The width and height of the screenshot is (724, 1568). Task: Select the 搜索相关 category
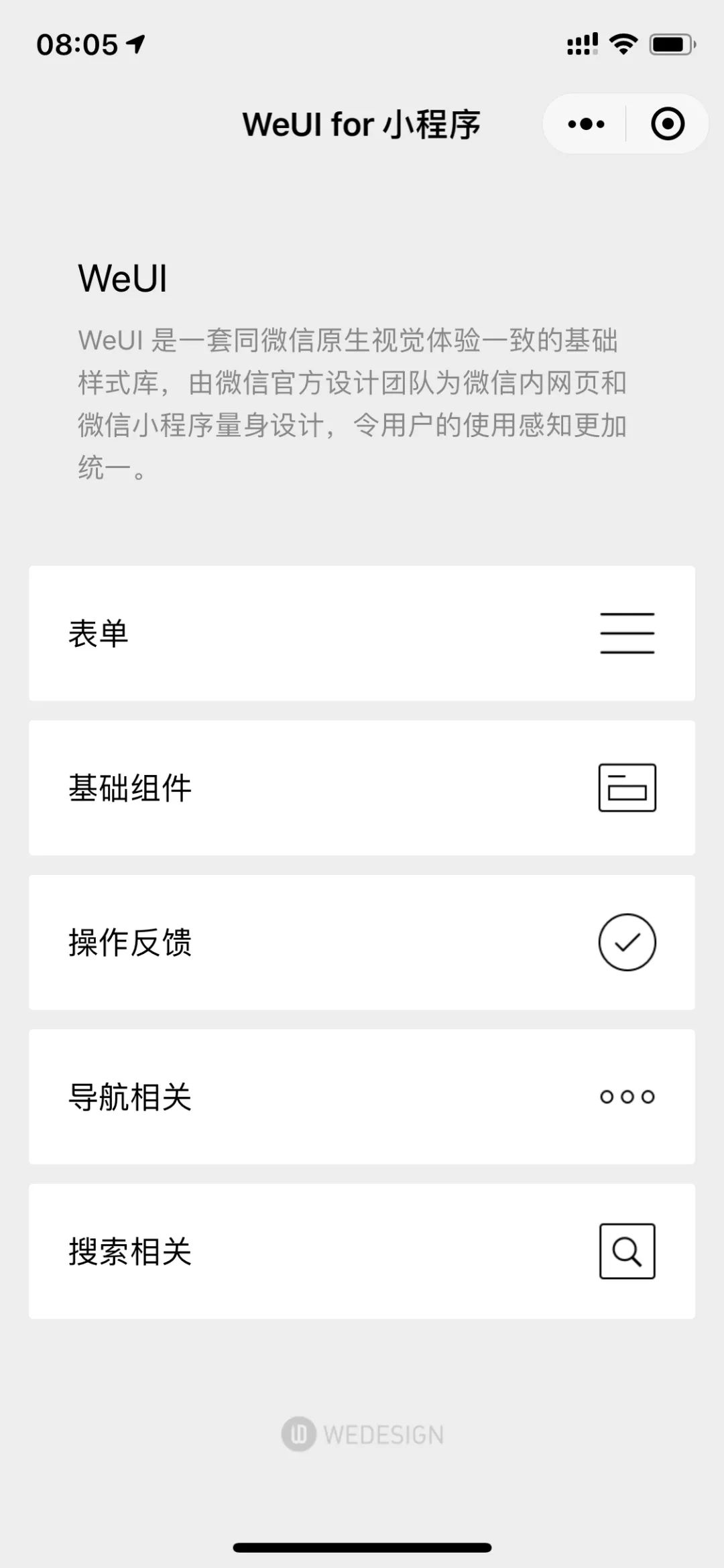click(x=362, y=1251)
